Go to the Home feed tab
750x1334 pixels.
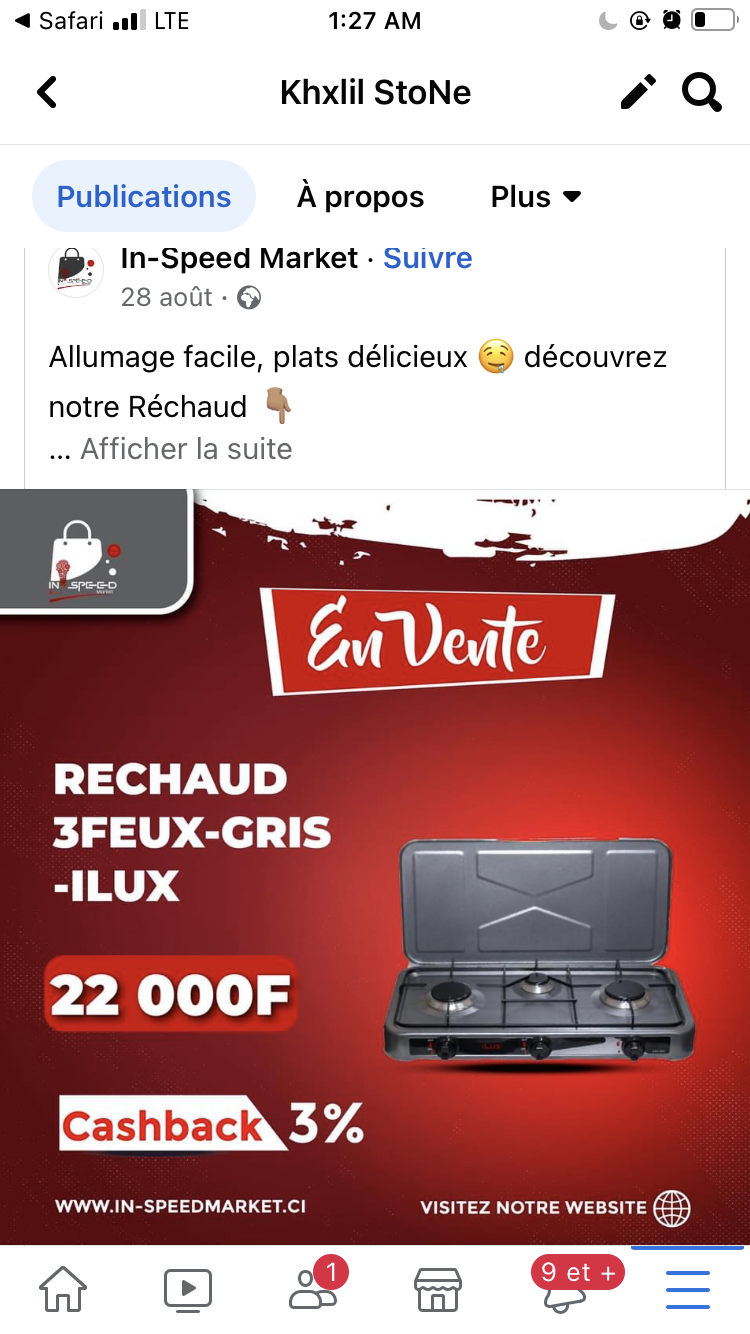(63, 1289)
